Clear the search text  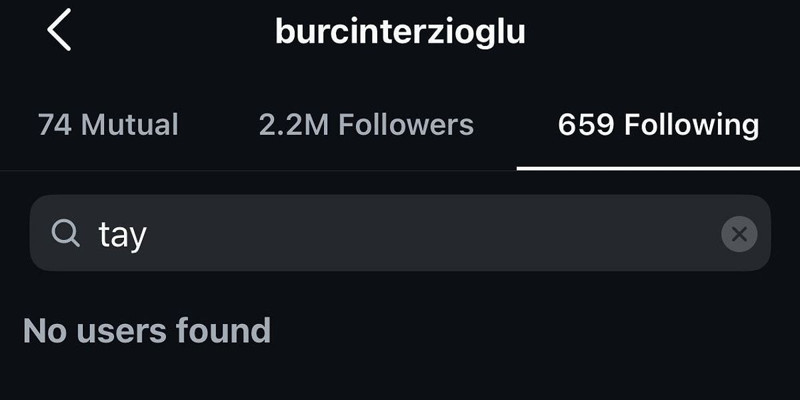coord(739,234)
